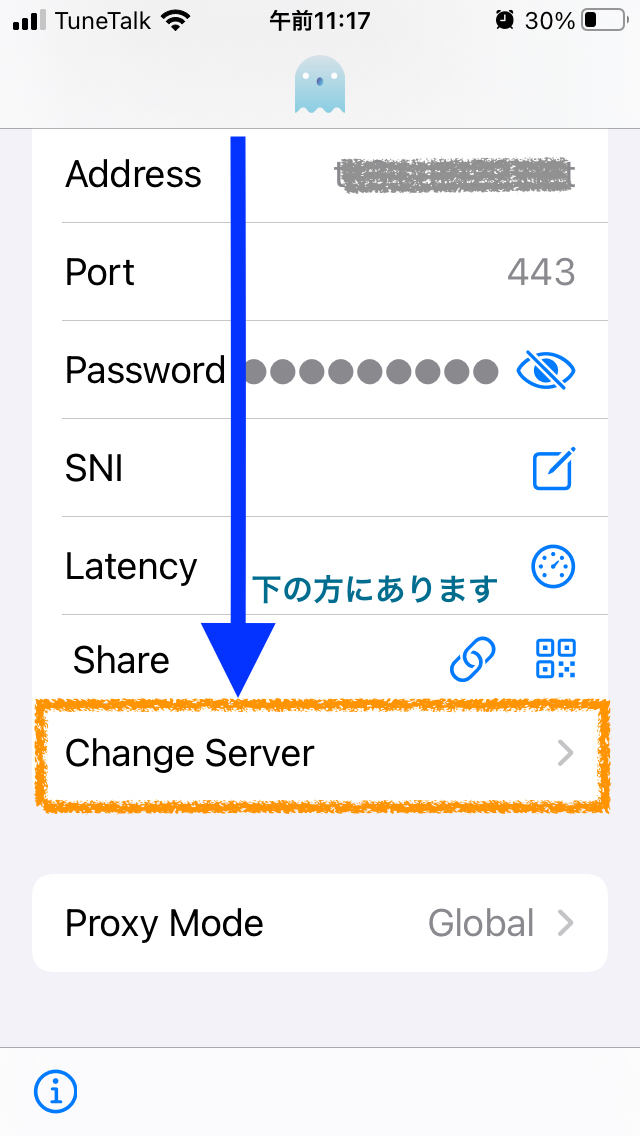Screen dimensions: 640x1136
Task: Open the info button at bottom
Action: click(56, 1090)
